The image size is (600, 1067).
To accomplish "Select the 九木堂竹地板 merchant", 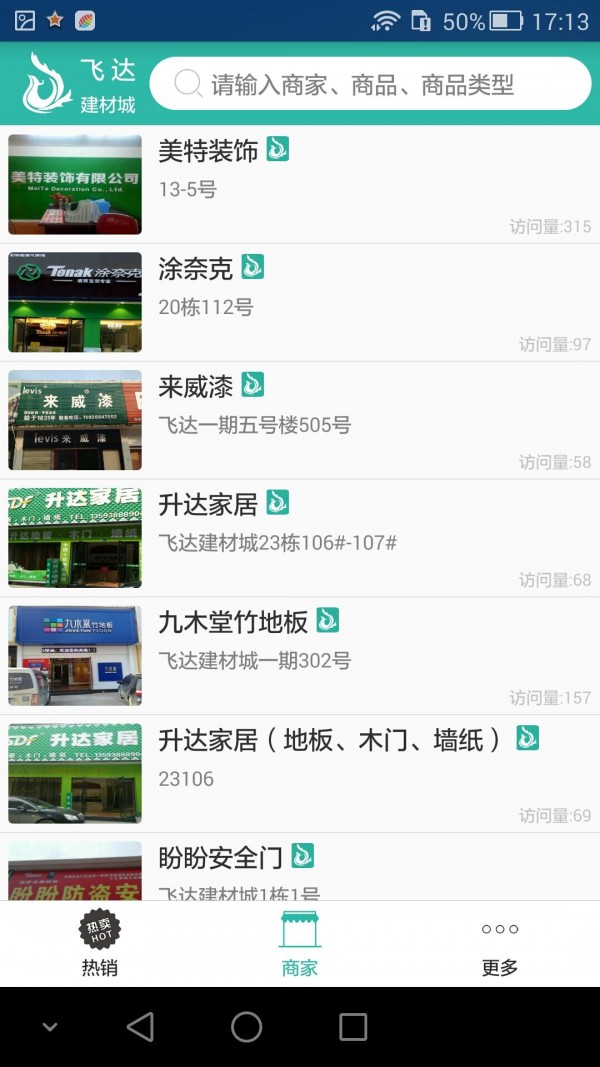I will click(x=300, y=656).
